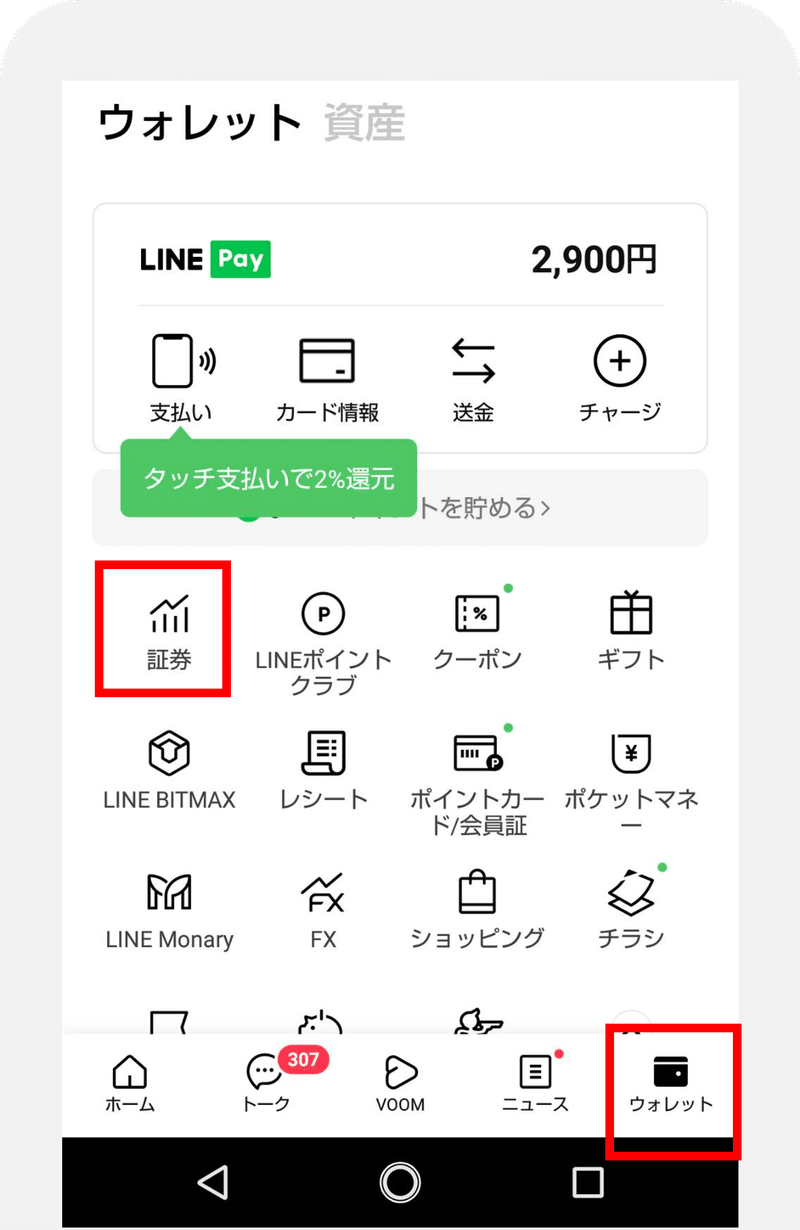
Task: Open チラシ
Action: coord(631,910)
